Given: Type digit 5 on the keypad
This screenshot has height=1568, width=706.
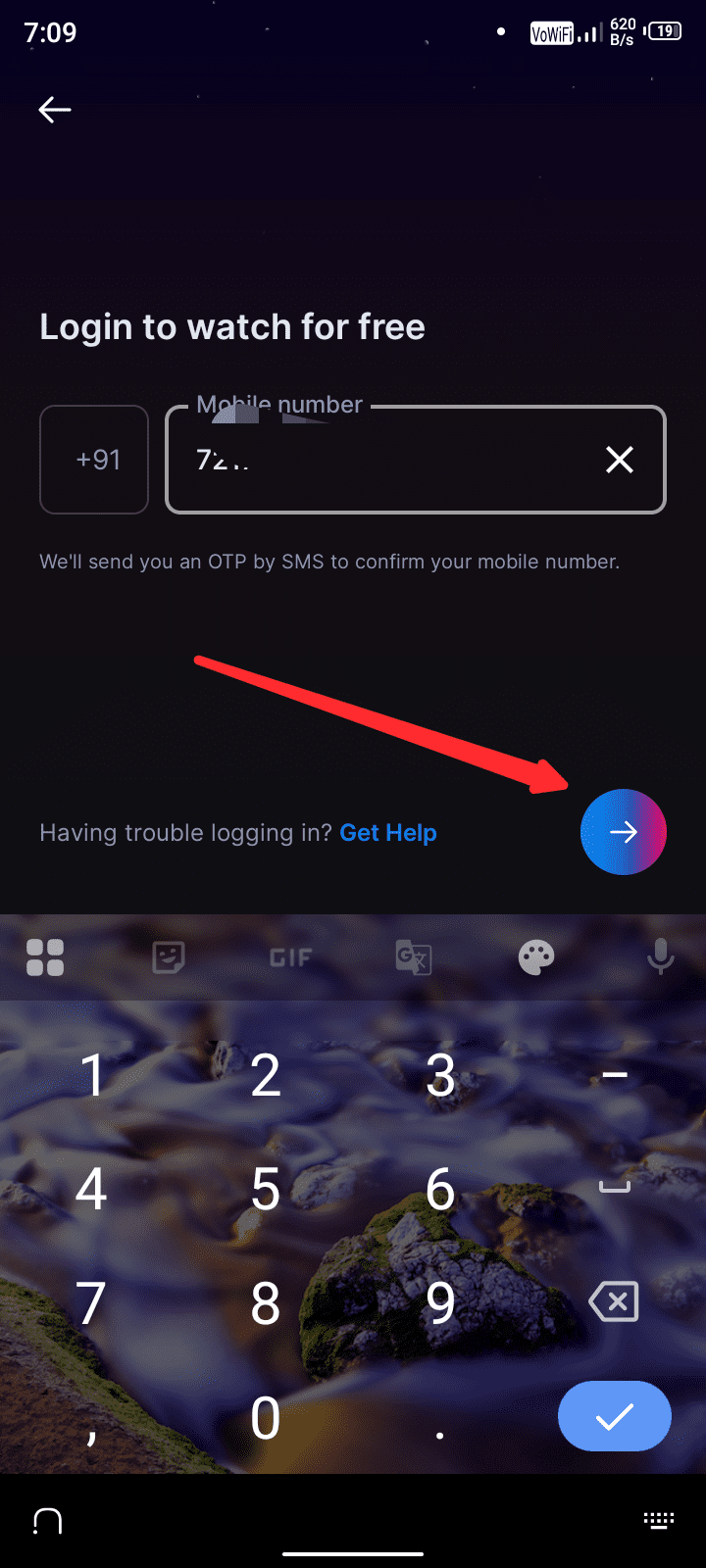Looking at the screenshot, I should coord(266,1190).
